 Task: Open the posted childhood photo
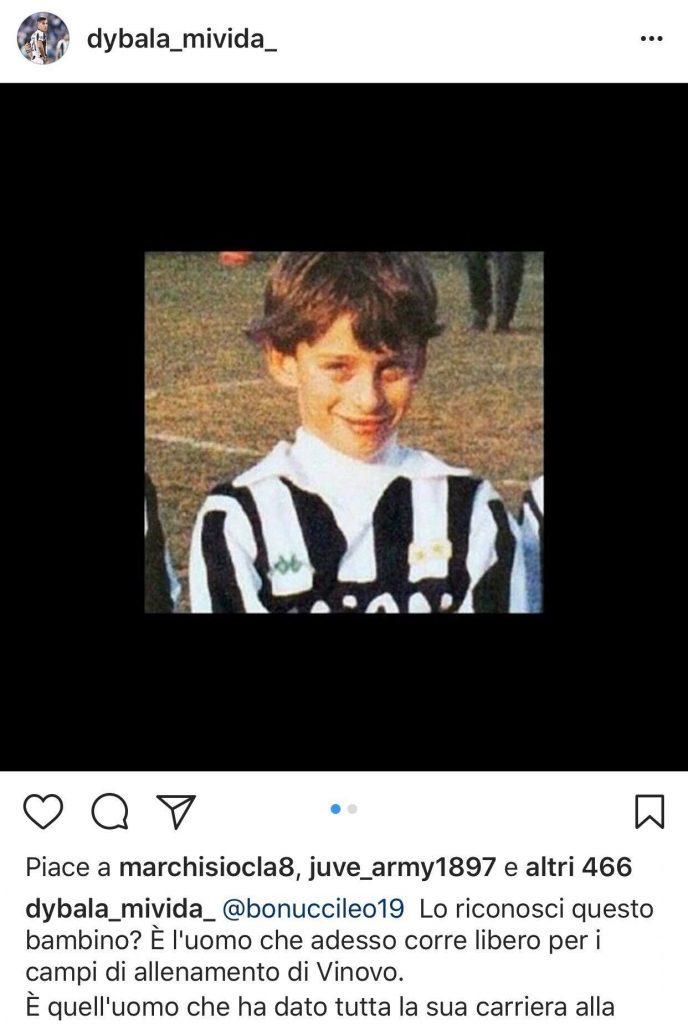pyautogui.click(x=343, y=431)
